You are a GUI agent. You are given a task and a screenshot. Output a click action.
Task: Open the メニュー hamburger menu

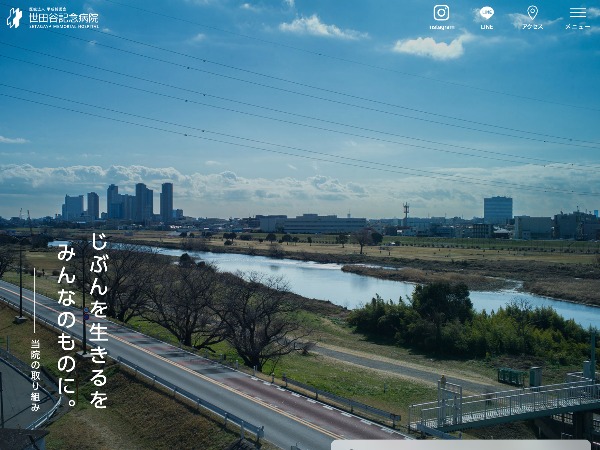coord(578,16)
